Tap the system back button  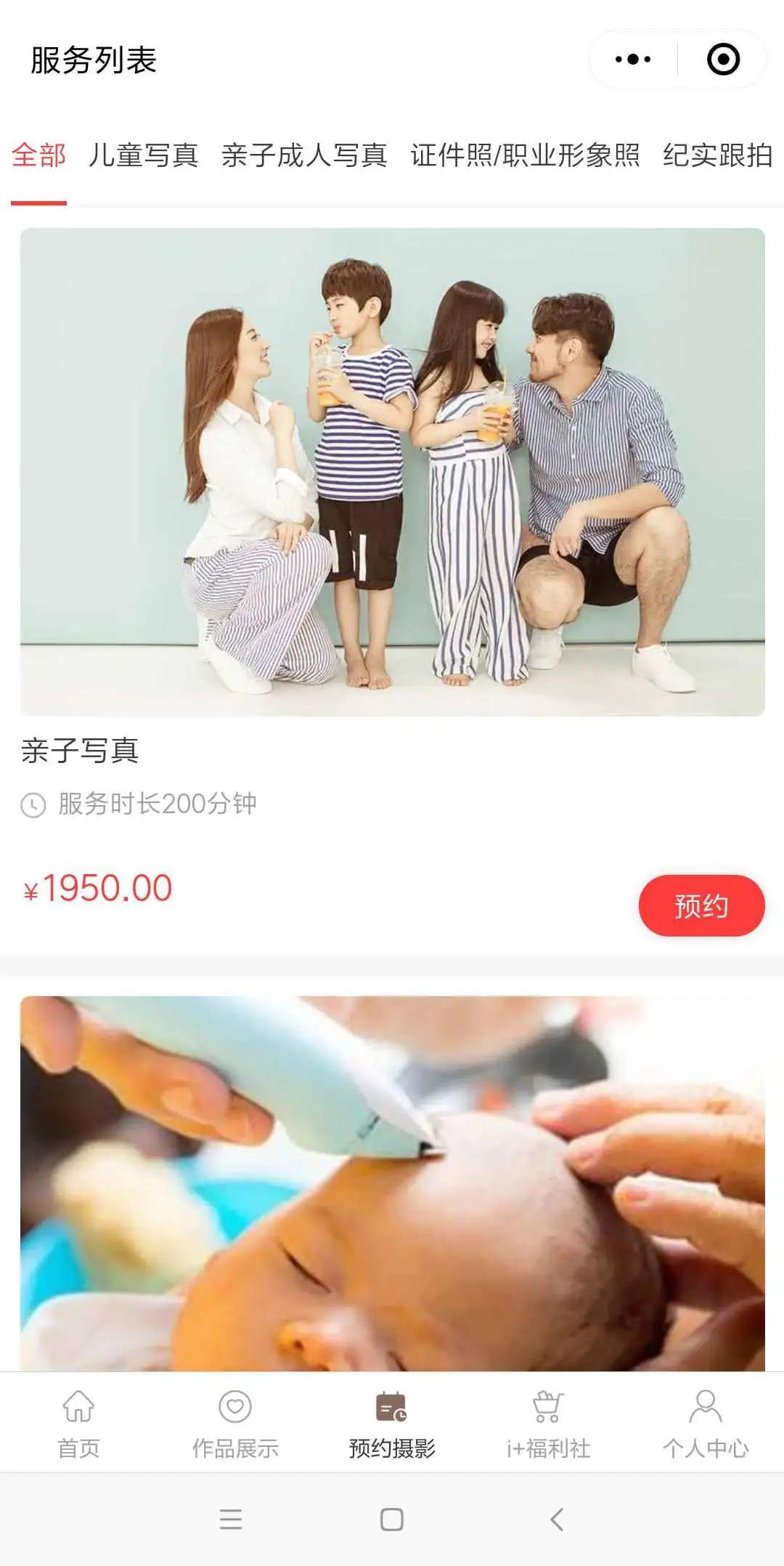pyautogui.click(x=557, y=1519)
